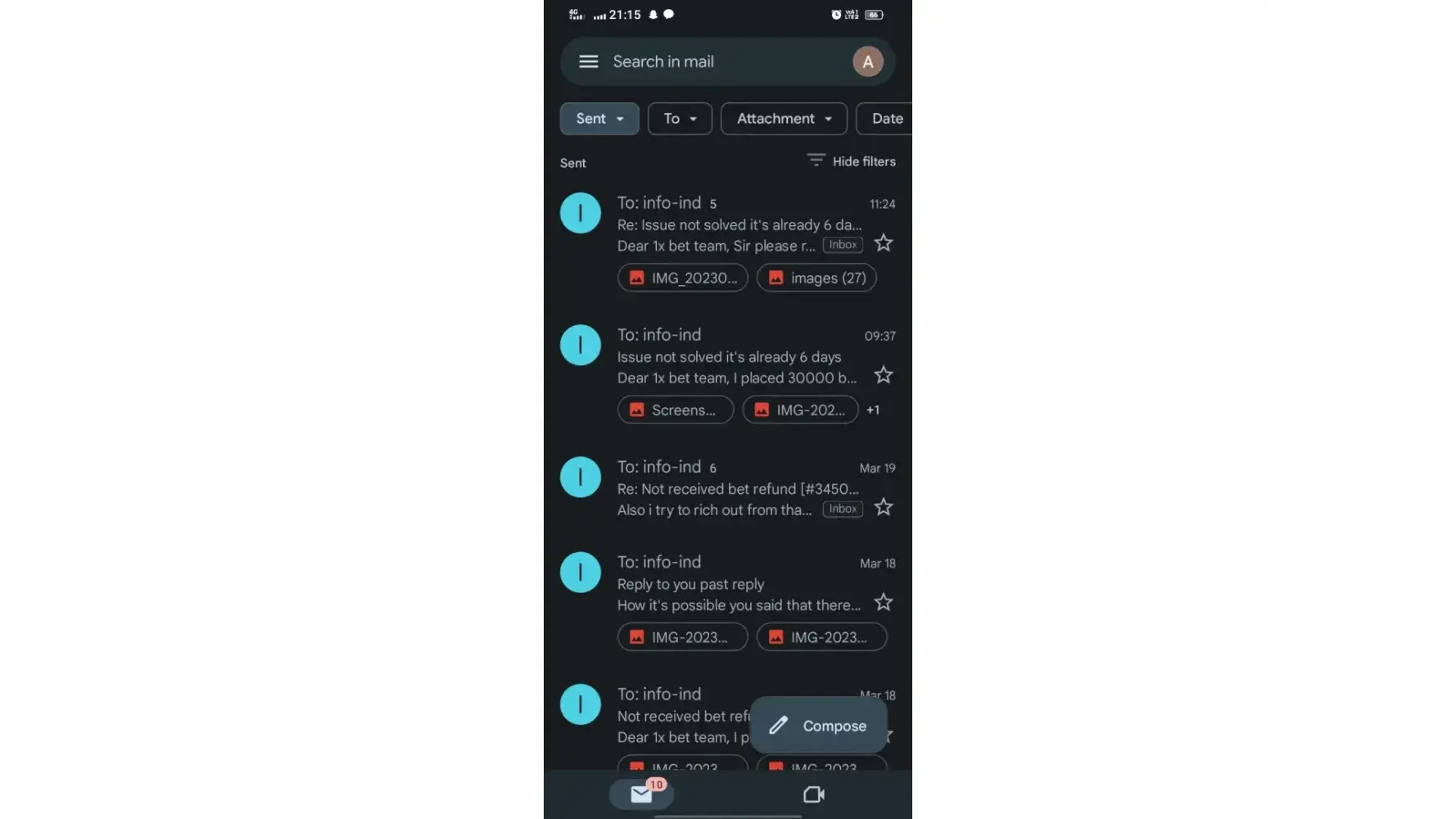
Task: Star the 'Reply to you past reply' email
Action: pos(883,603)
